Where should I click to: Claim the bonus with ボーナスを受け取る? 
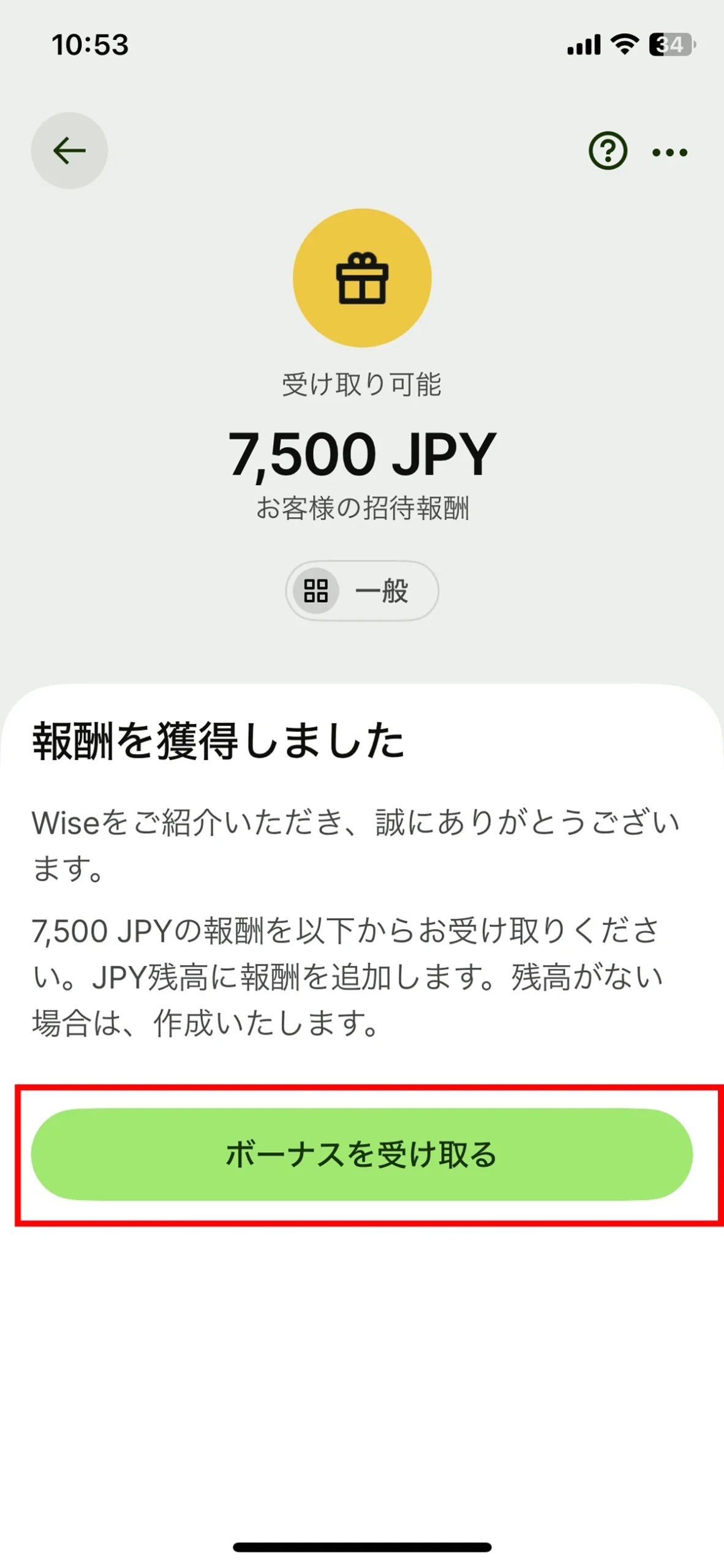click(361, 1154)
